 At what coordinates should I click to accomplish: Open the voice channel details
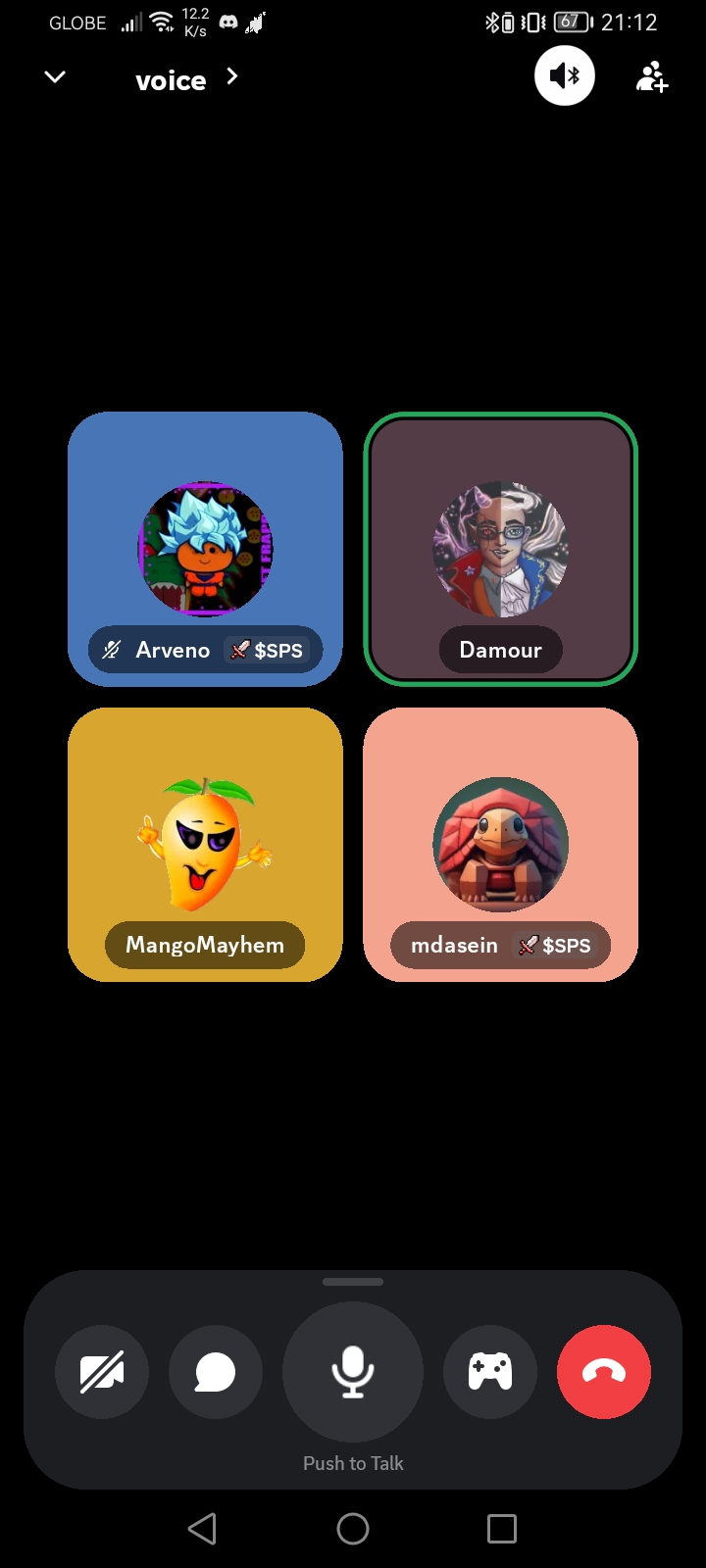click(186, 79)
